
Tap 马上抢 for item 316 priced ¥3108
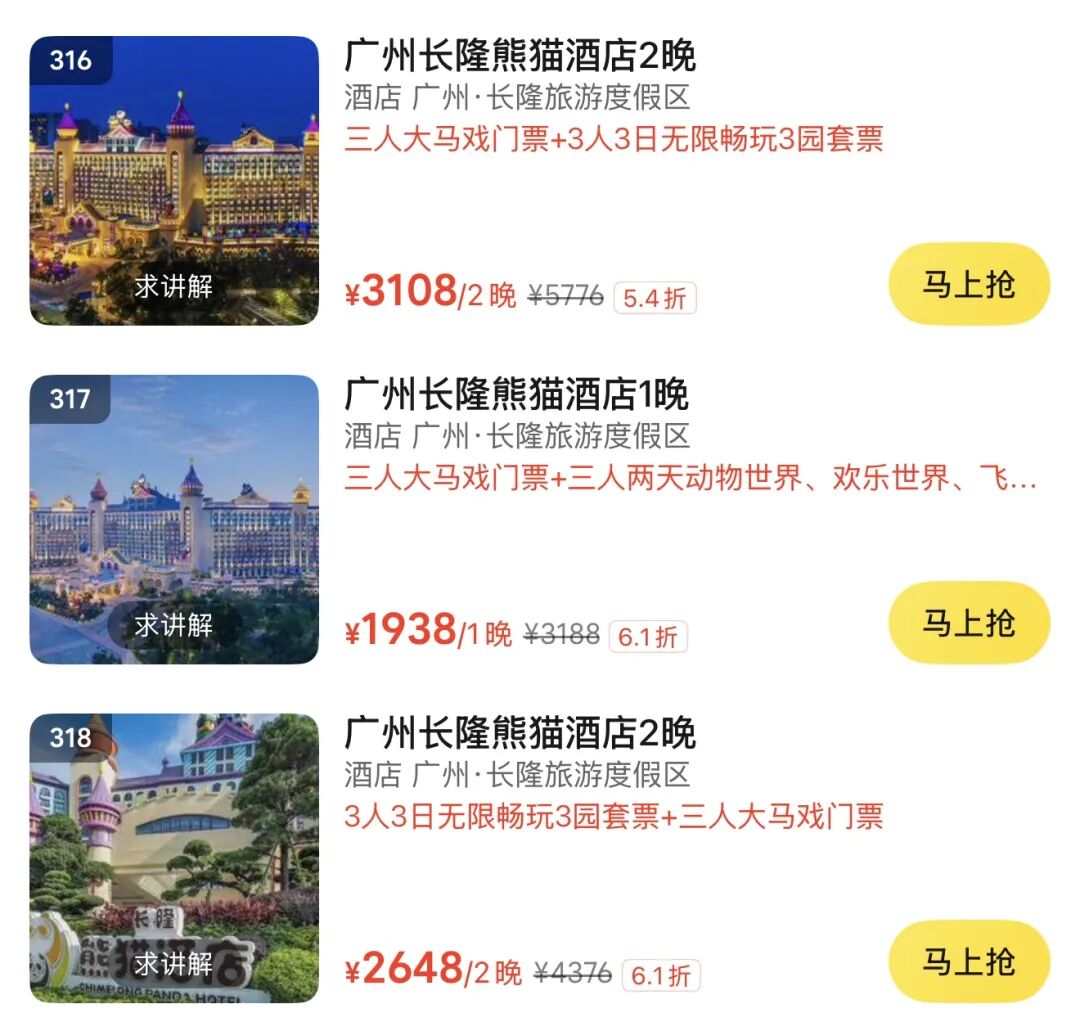tap(968, 285)
